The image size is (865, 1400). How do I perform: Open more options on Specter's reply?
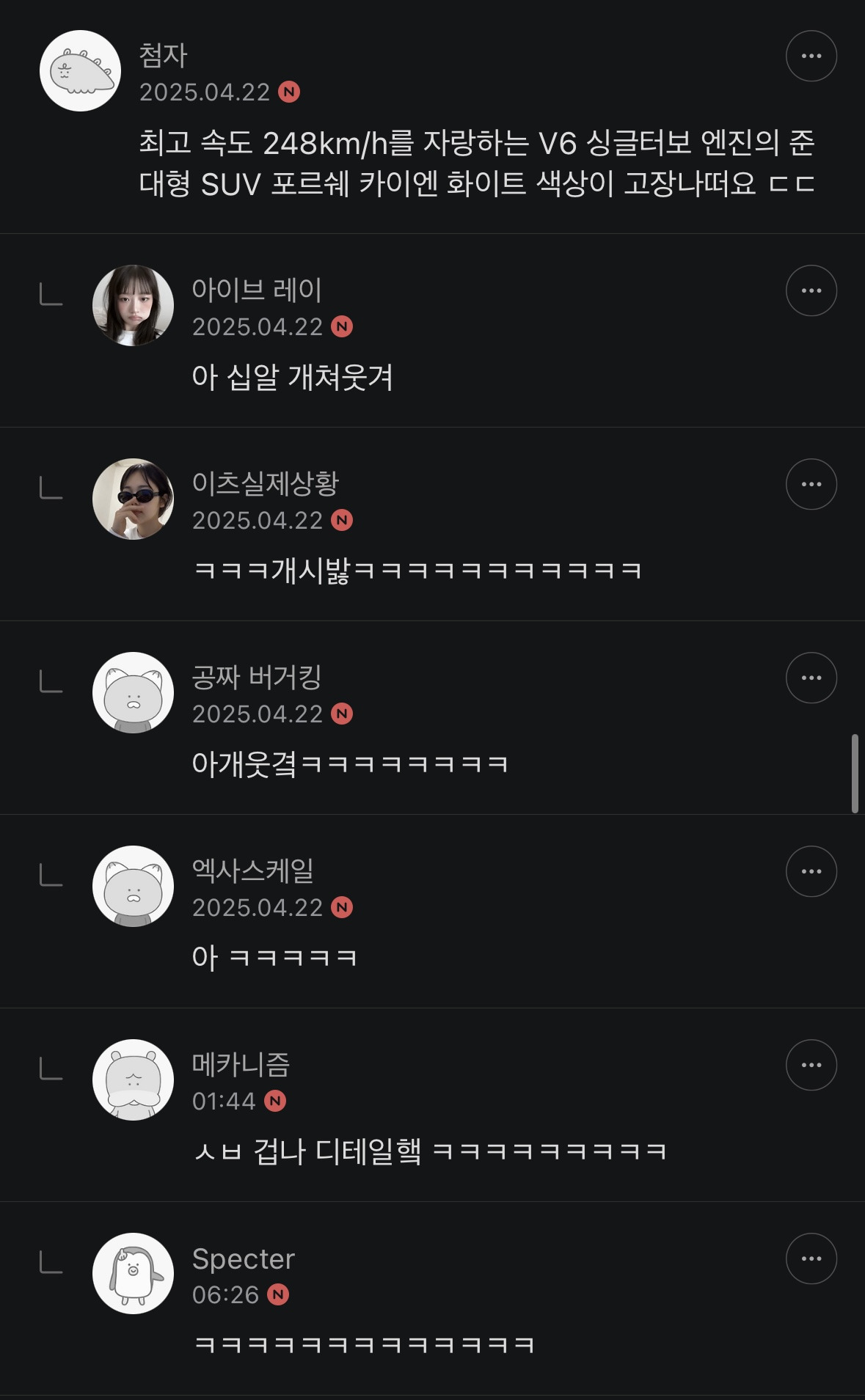pos(811,1258)
